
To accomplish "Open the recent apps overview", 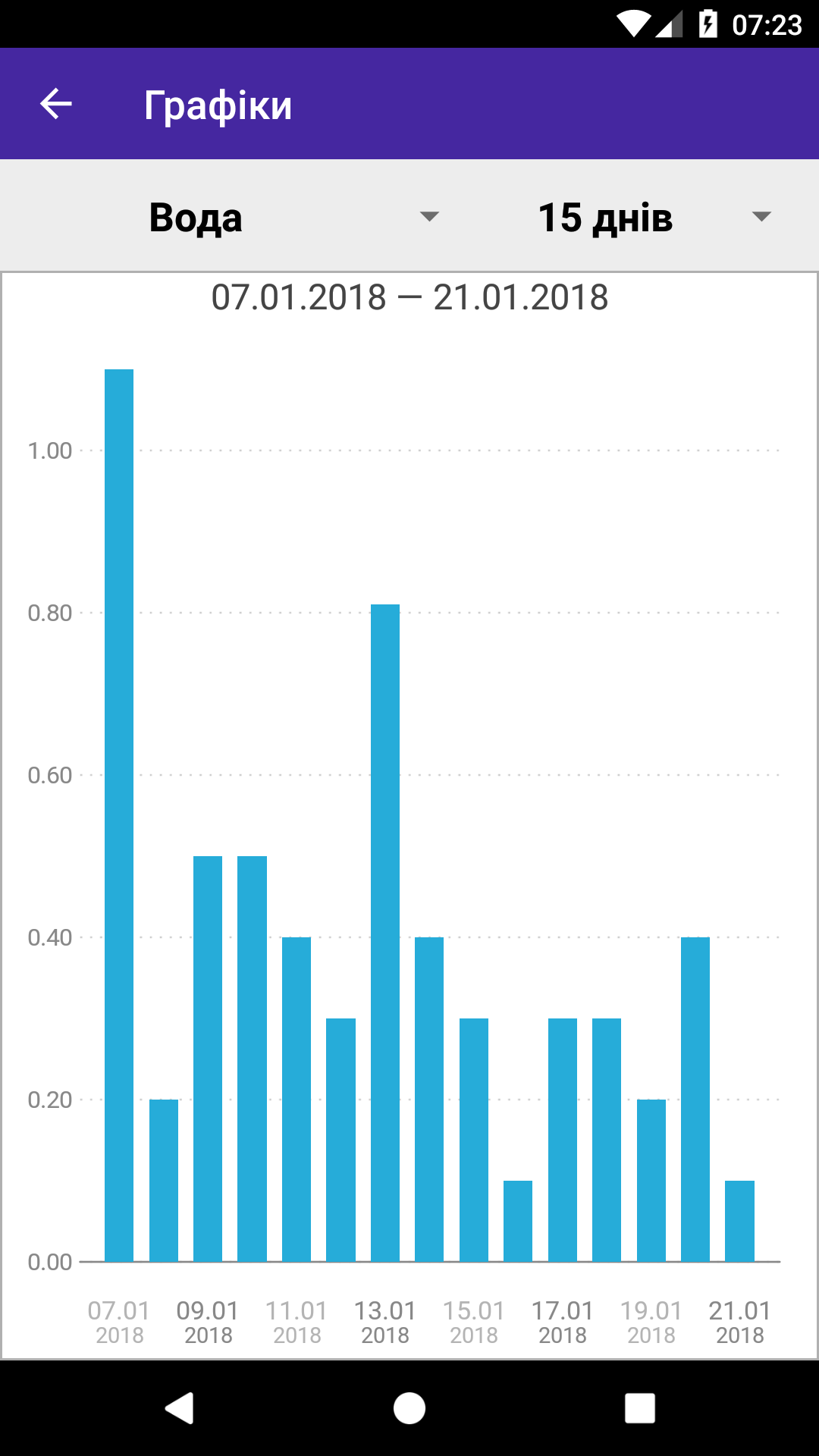I will point(639,1408).
